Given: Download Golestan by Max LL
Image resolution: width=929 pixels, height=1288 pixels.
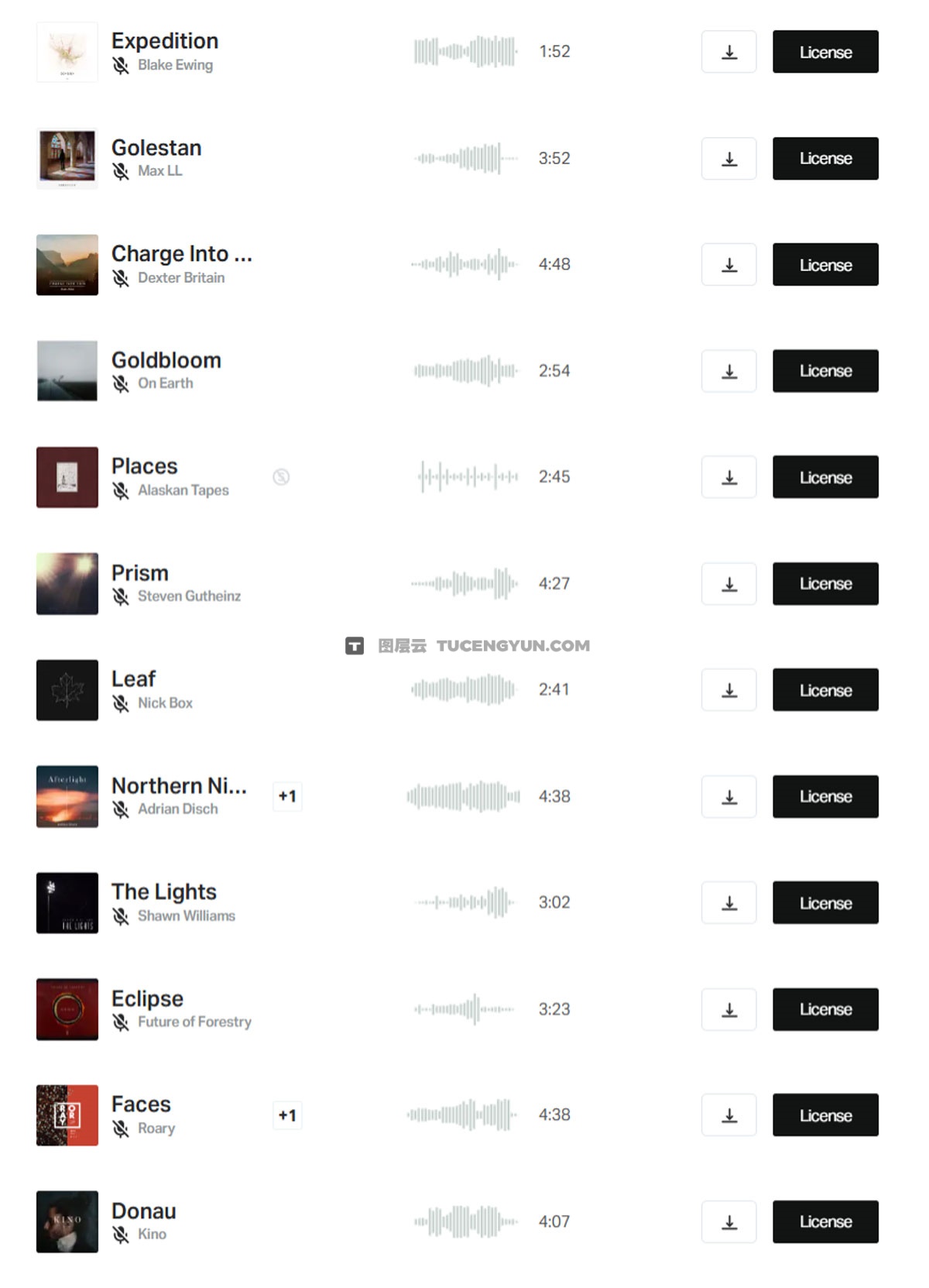Looking at the screenshot, I should coord(728,159).
